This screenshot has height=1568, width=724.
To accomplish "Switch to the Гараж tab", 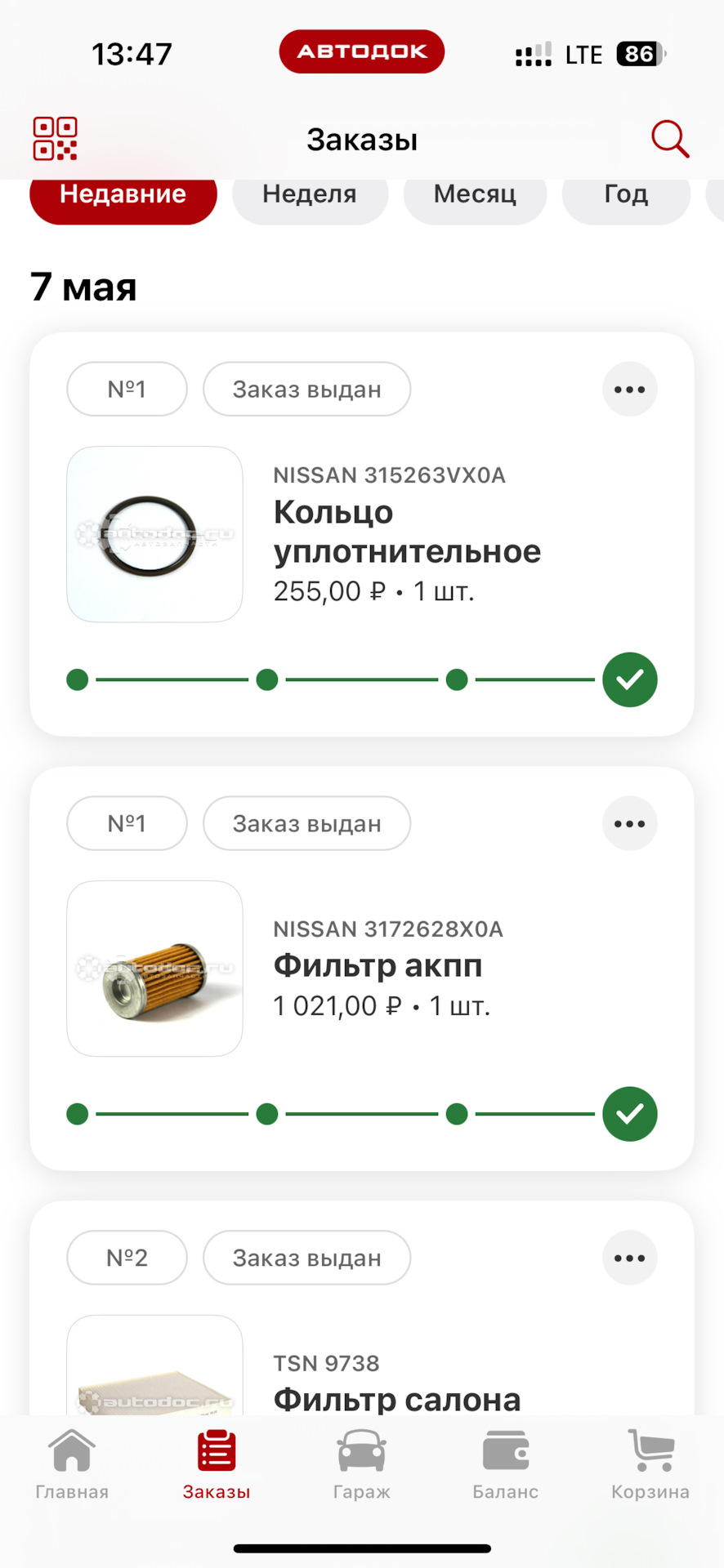I will tap(361, 1465).
